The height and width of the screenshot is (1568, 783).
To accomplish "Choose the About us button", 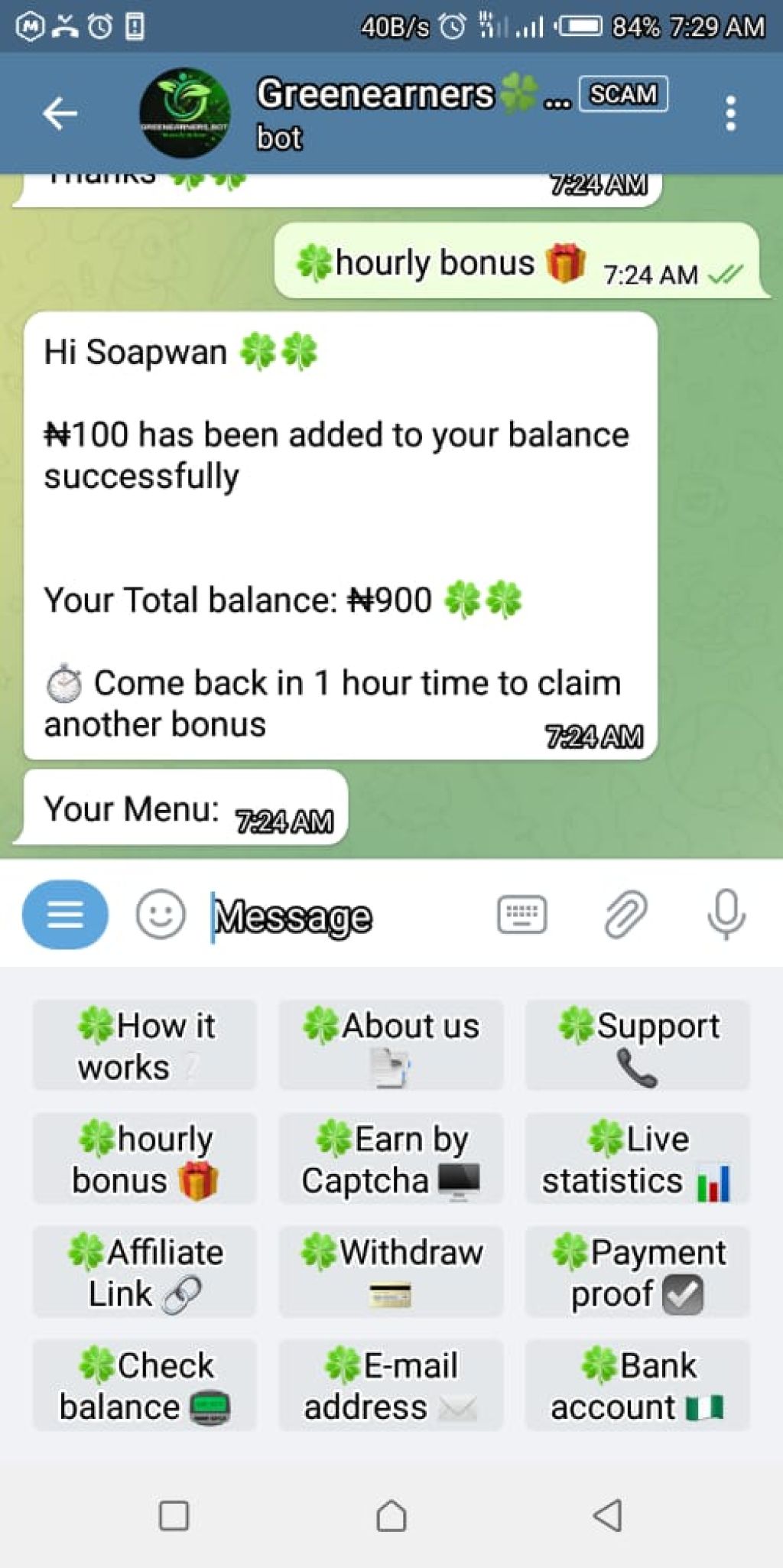I will 391,1045.
